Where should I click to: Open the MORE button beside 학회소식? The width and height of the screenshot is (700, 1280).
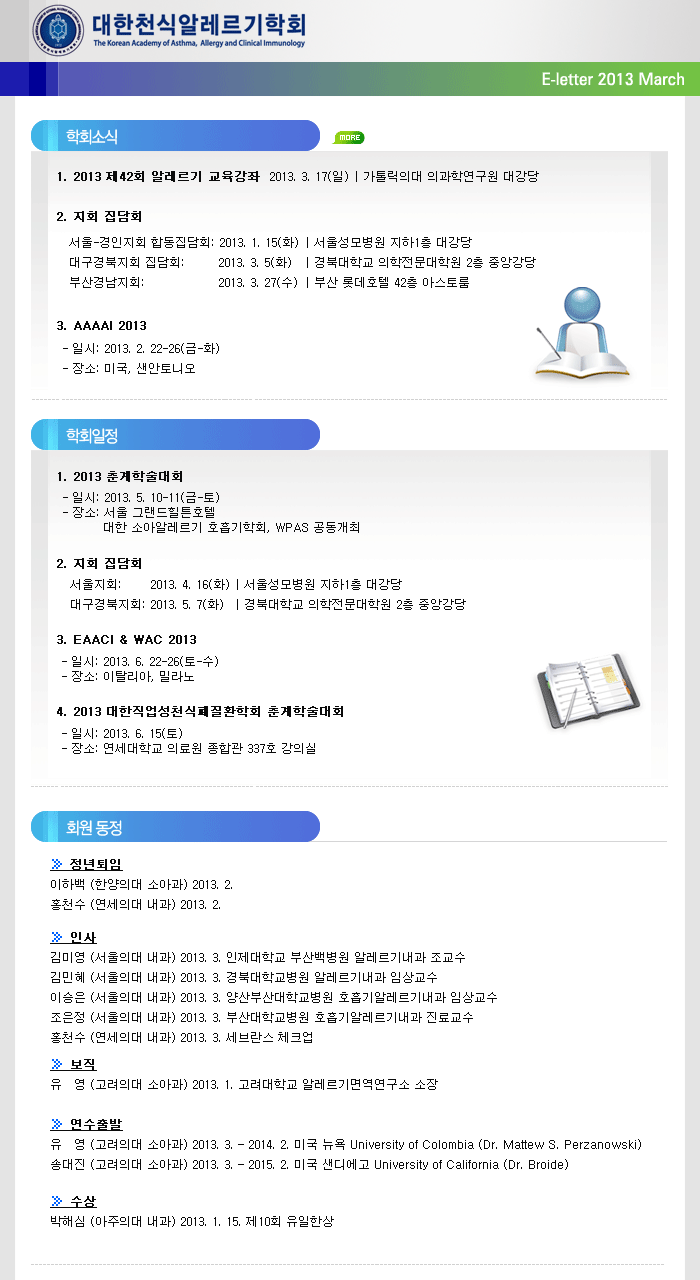tap(349, 137)
